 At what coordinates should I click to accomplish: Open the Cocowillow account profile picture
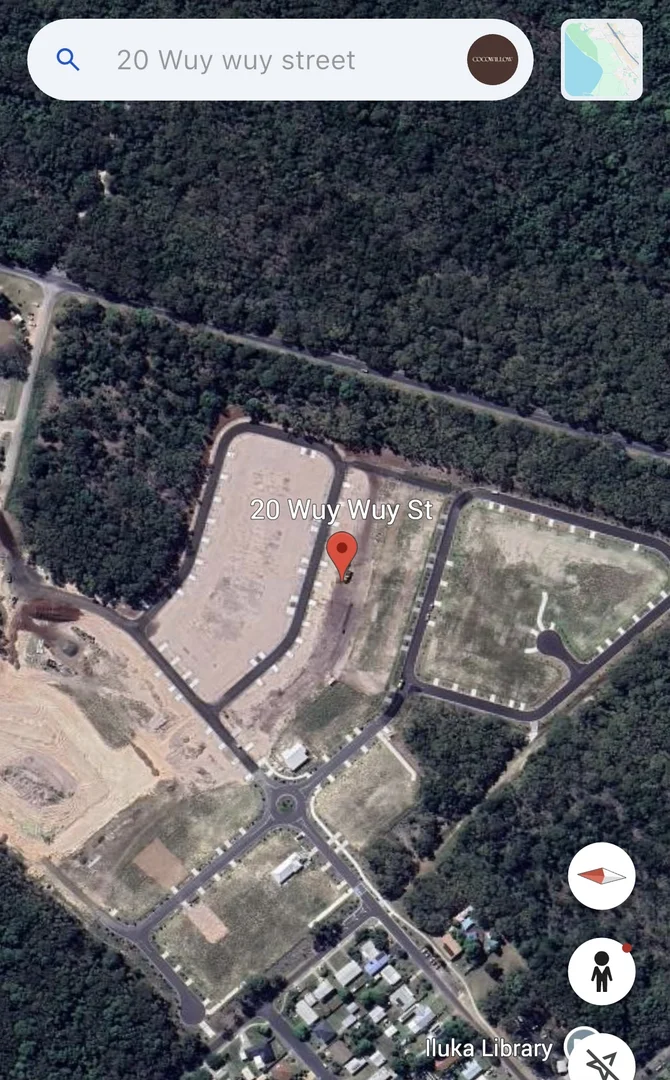click(x=492, y=60)
